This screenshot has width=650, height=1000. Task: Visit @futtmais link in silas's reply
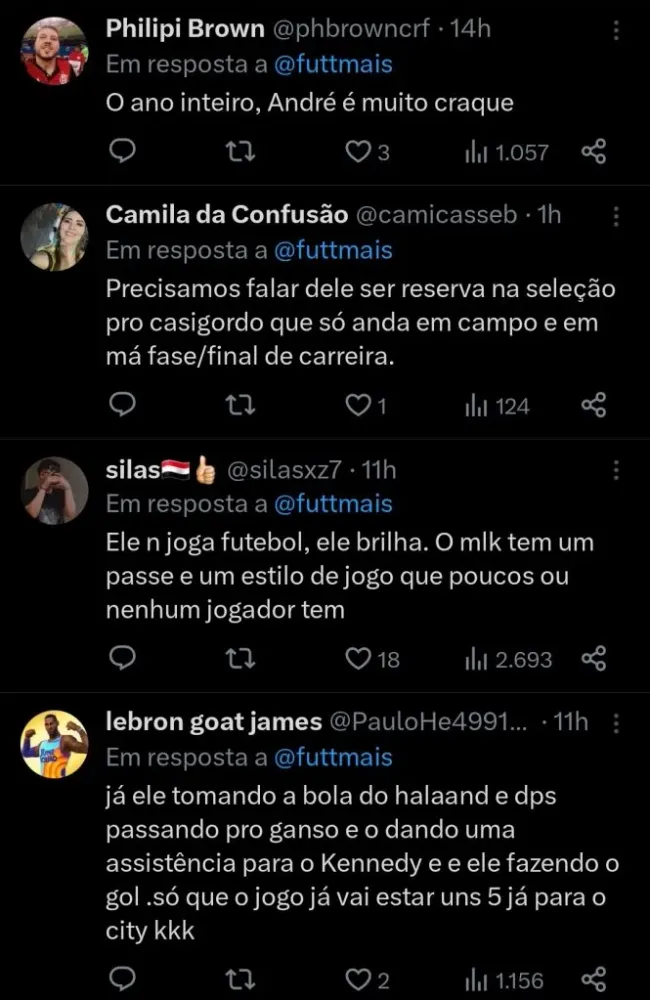[332, 504]
